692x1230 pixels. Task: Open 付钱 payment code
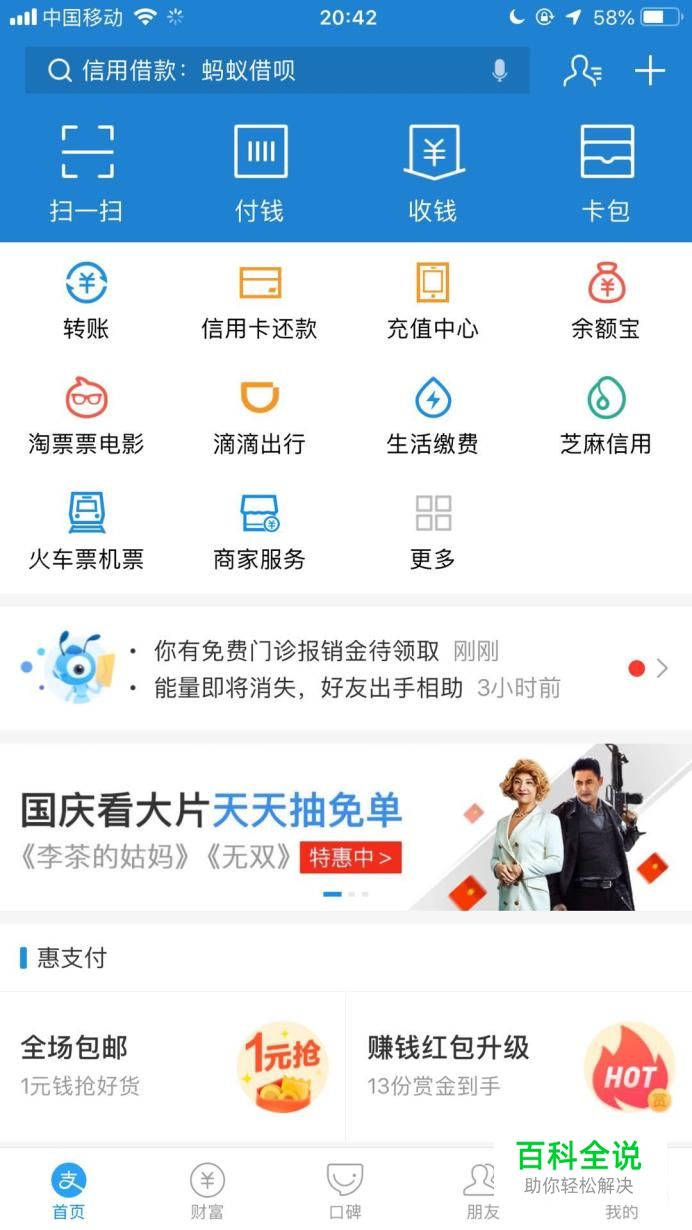pos(260,172)
